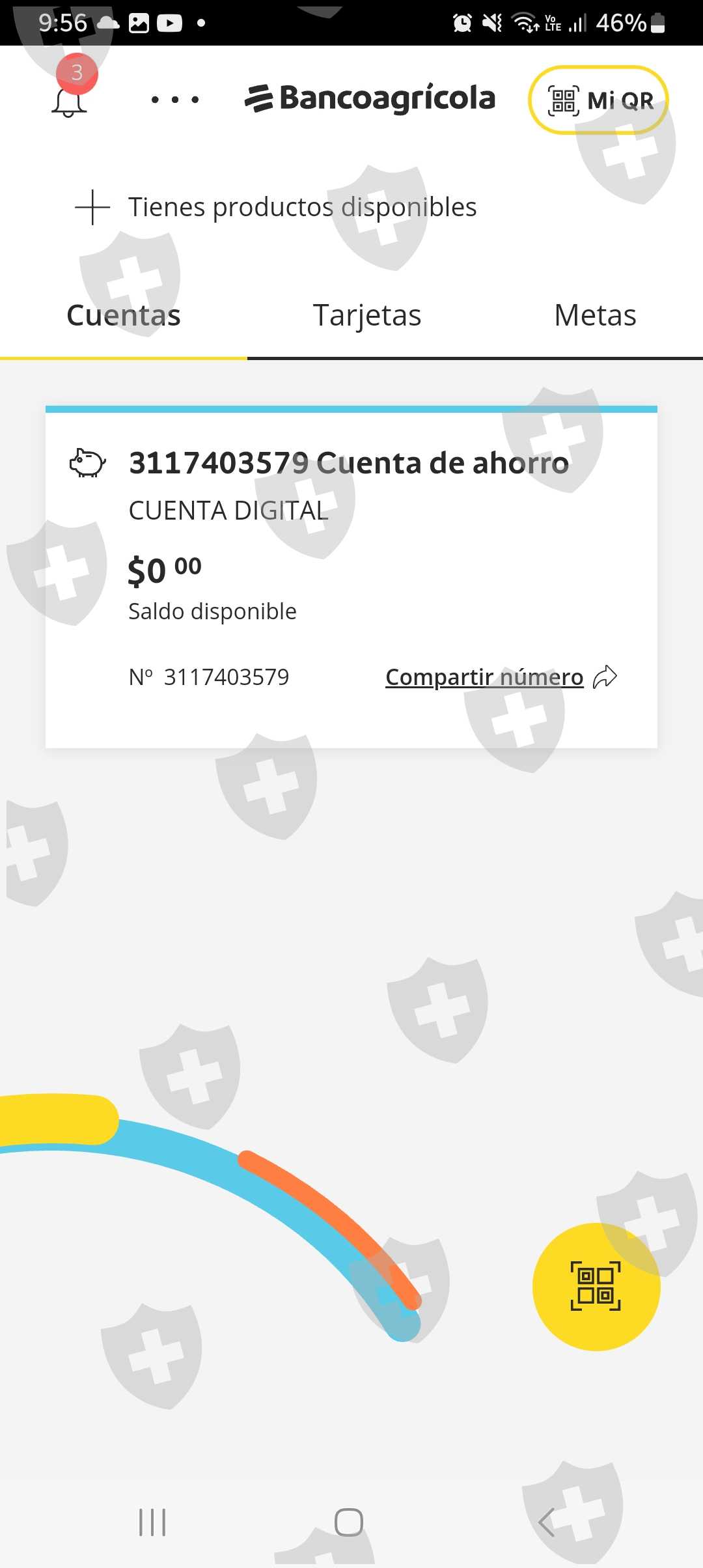
Task: Open the yellow QR scanner button
Action: click(x=596, y=1287)
